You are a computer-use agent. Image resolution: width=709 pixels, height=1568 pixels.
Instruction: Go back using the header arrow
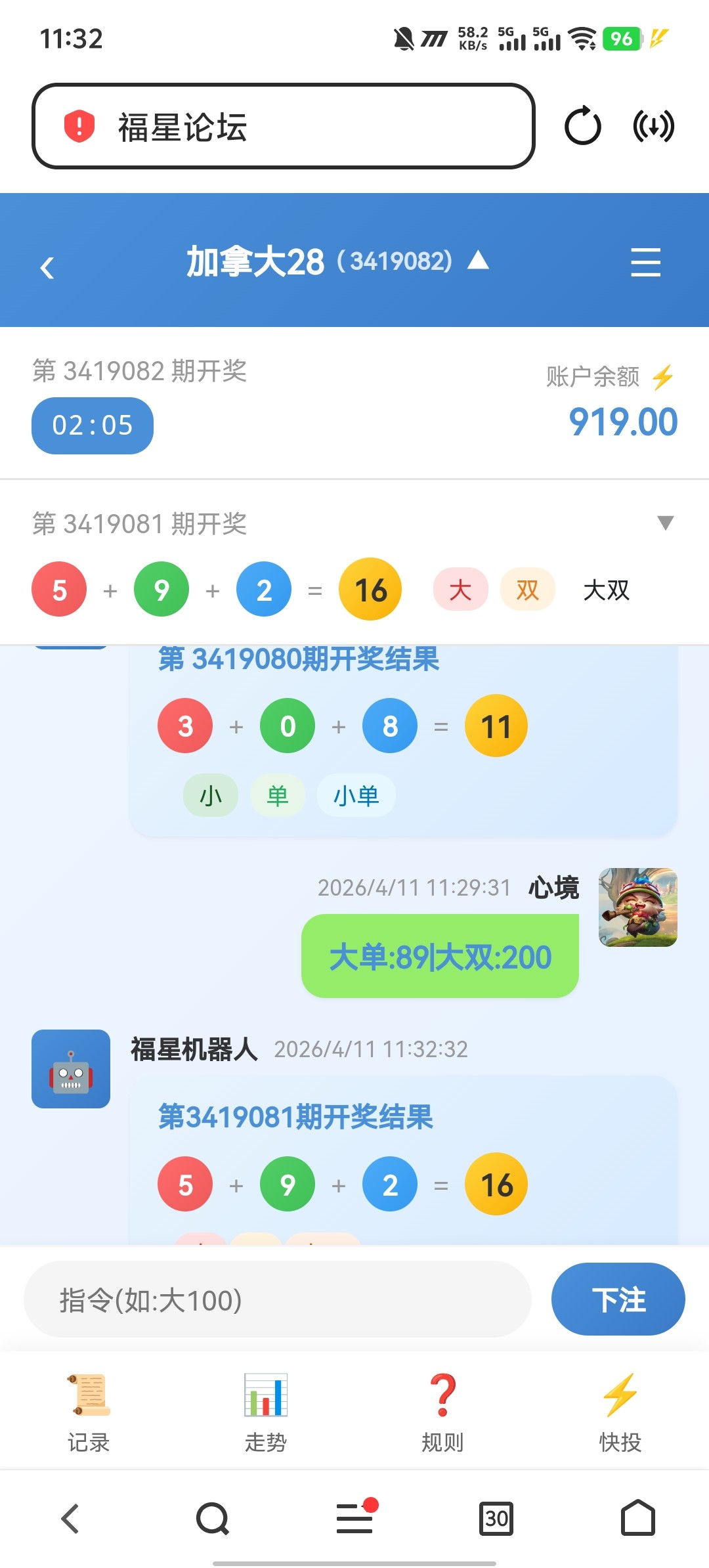(47, 267)
